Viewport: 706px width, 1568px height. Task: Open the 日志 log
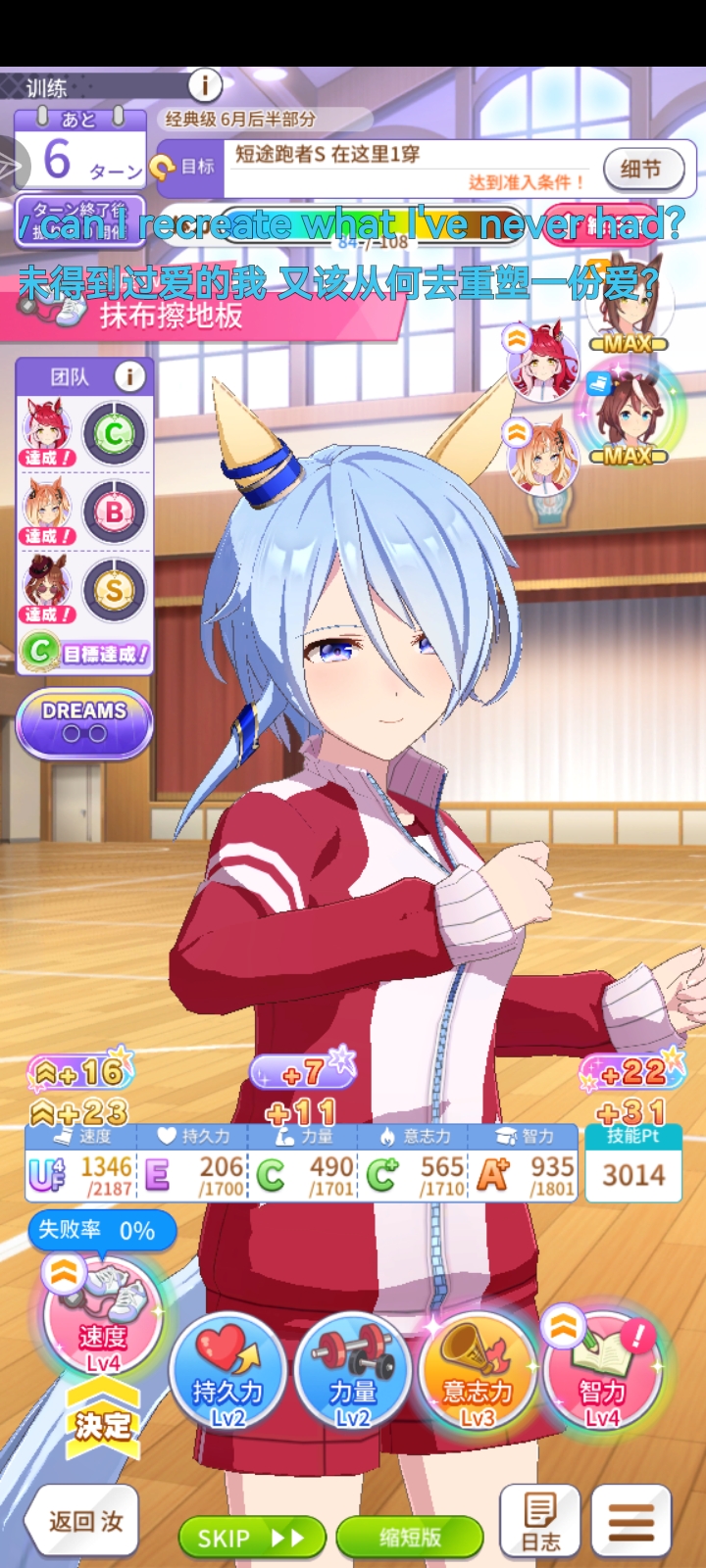540,1521
